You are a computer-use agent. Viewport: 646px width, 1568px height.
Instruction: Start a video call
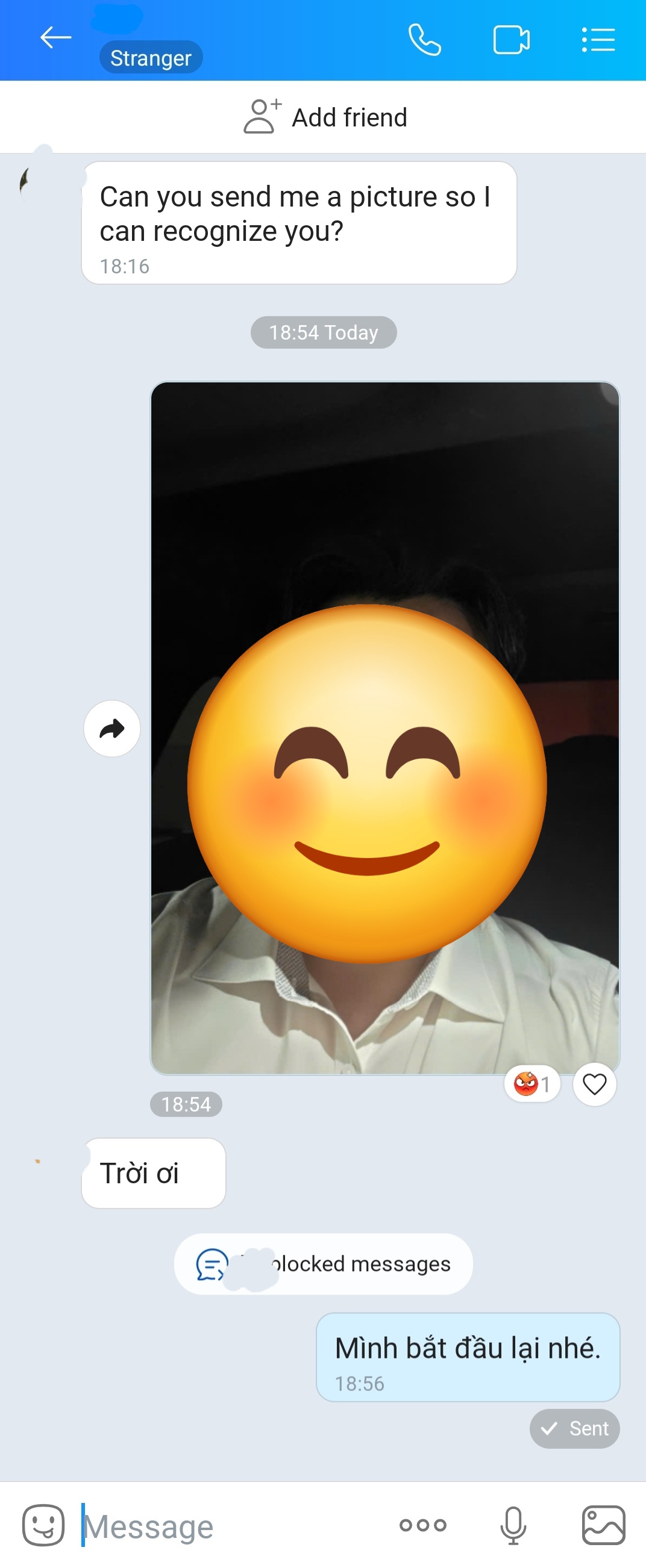[510, 40]
